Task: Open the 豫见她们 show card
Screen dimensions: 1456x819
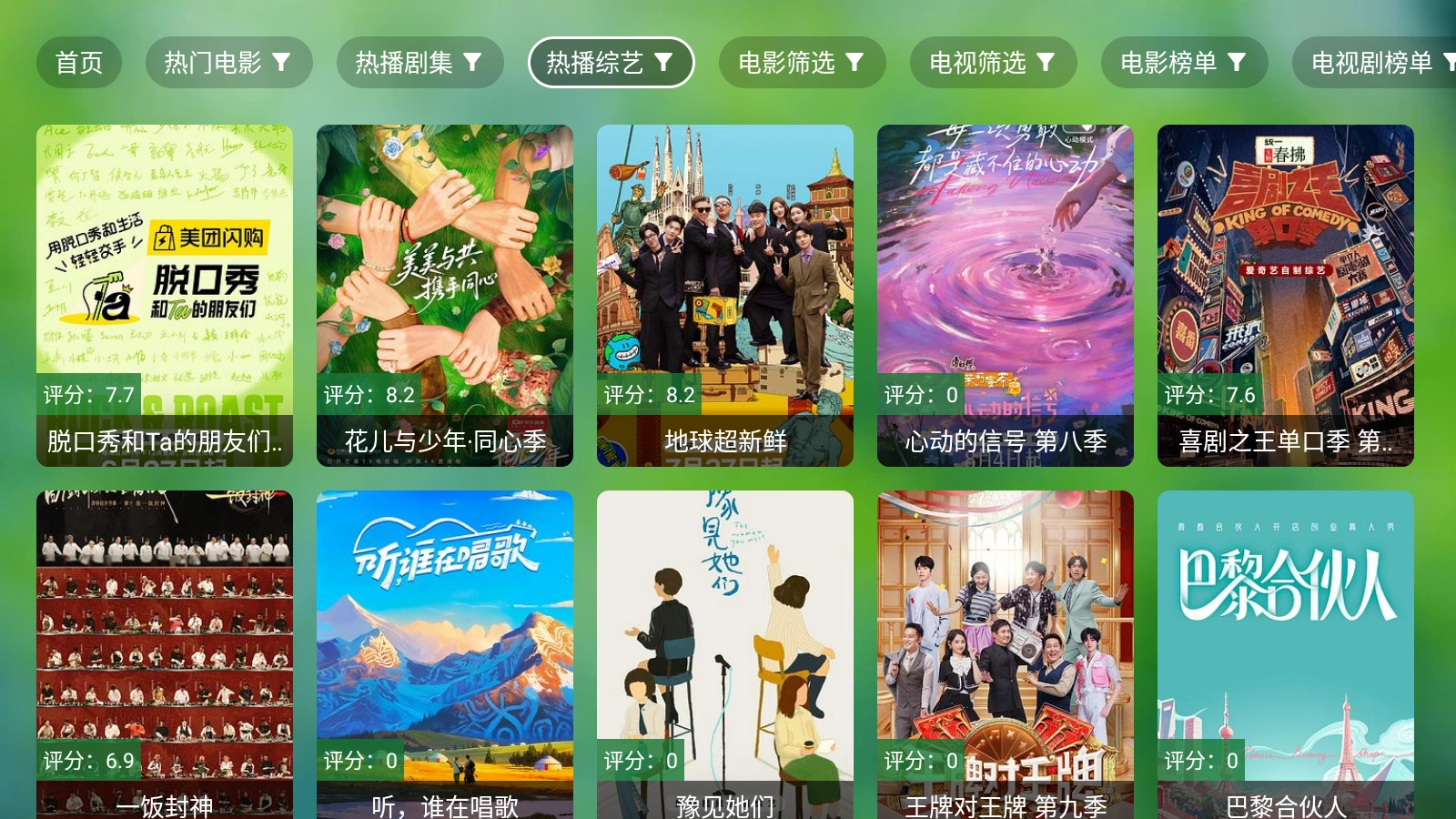Action: pyautogui.click(x=725, y=655)
